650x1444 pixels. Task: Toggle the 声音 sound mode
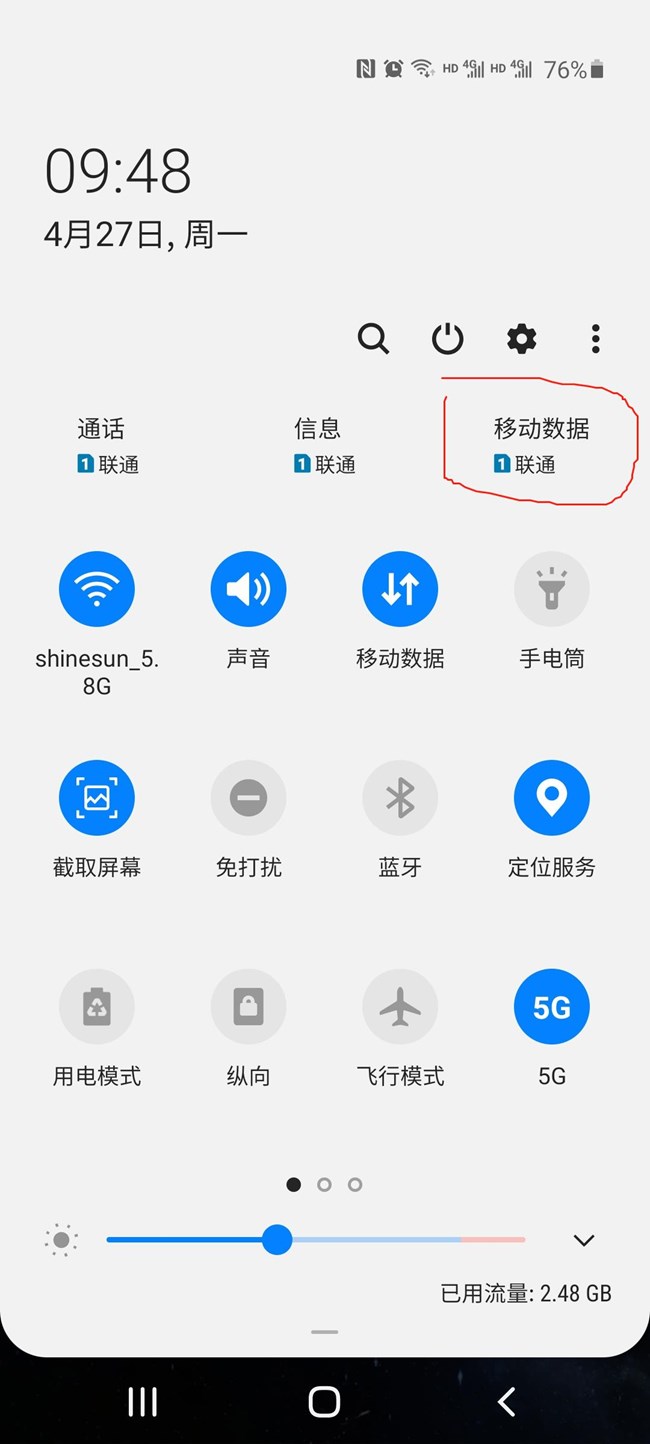coord(248,589)
